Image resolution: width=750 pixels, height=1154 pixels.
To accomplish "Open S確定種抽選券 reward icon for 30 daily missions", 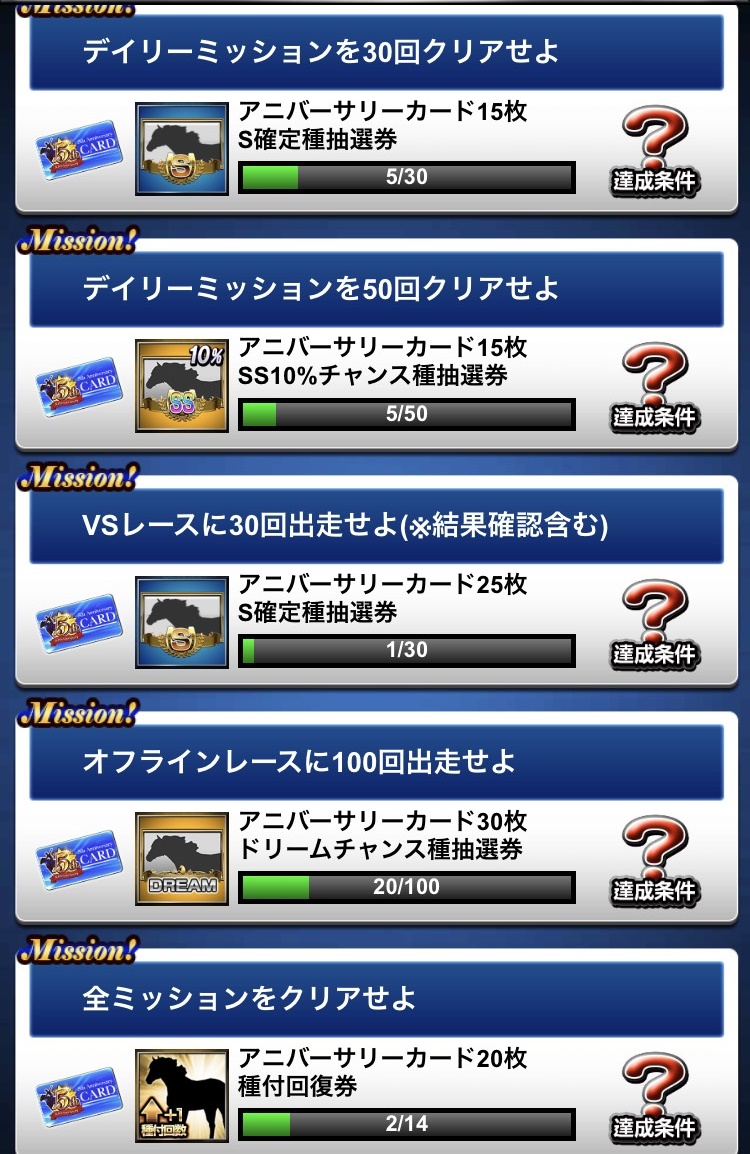I will coord(181,149).
